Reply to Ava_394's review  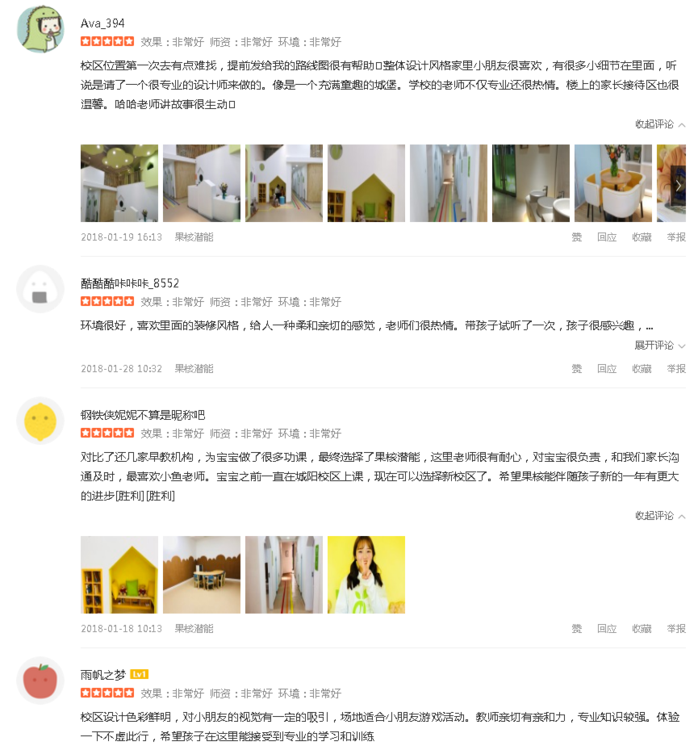tap(606, 237)
